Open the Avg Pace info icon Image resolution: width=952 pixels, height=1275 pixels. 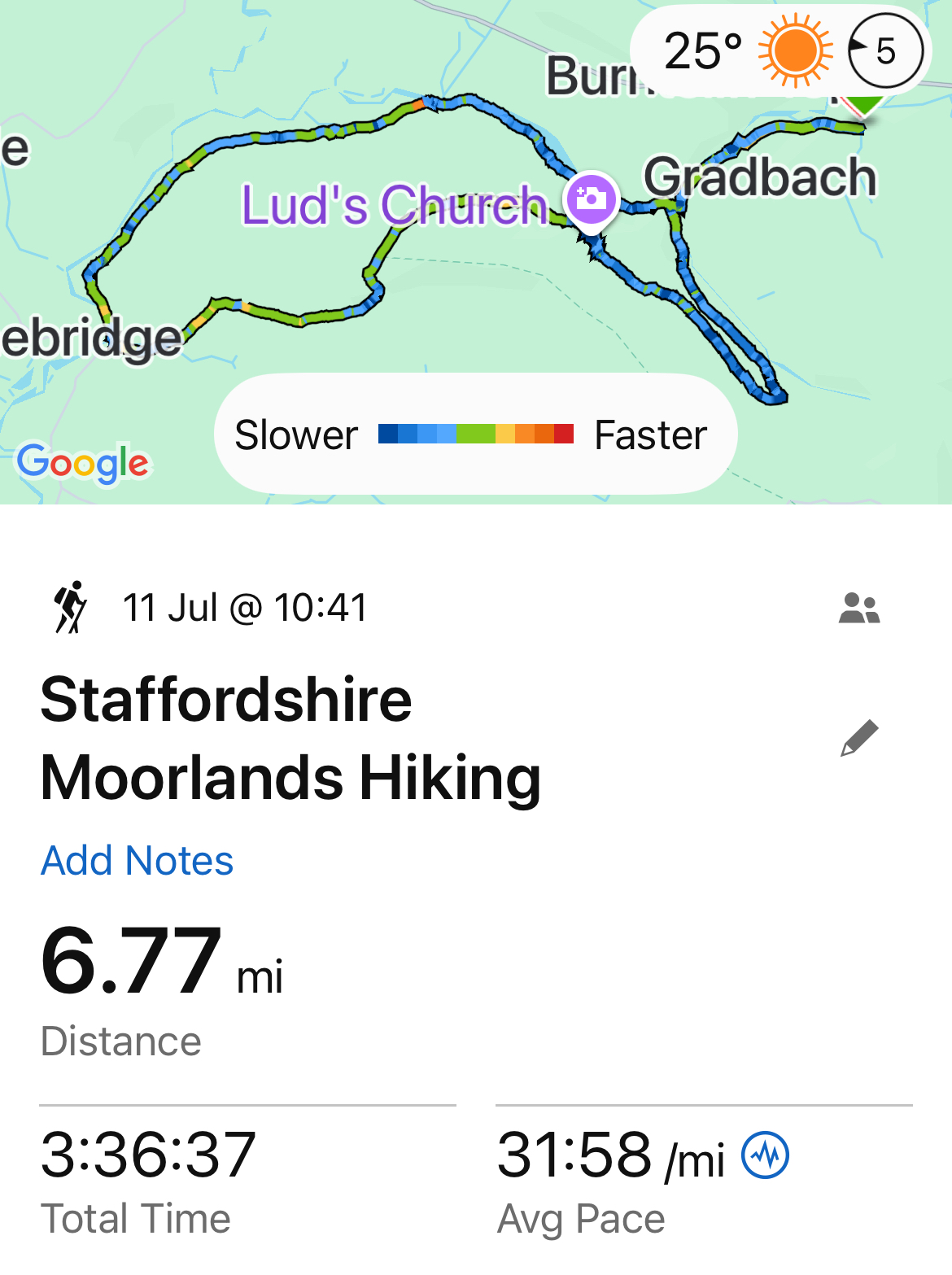pos(765,1155)
